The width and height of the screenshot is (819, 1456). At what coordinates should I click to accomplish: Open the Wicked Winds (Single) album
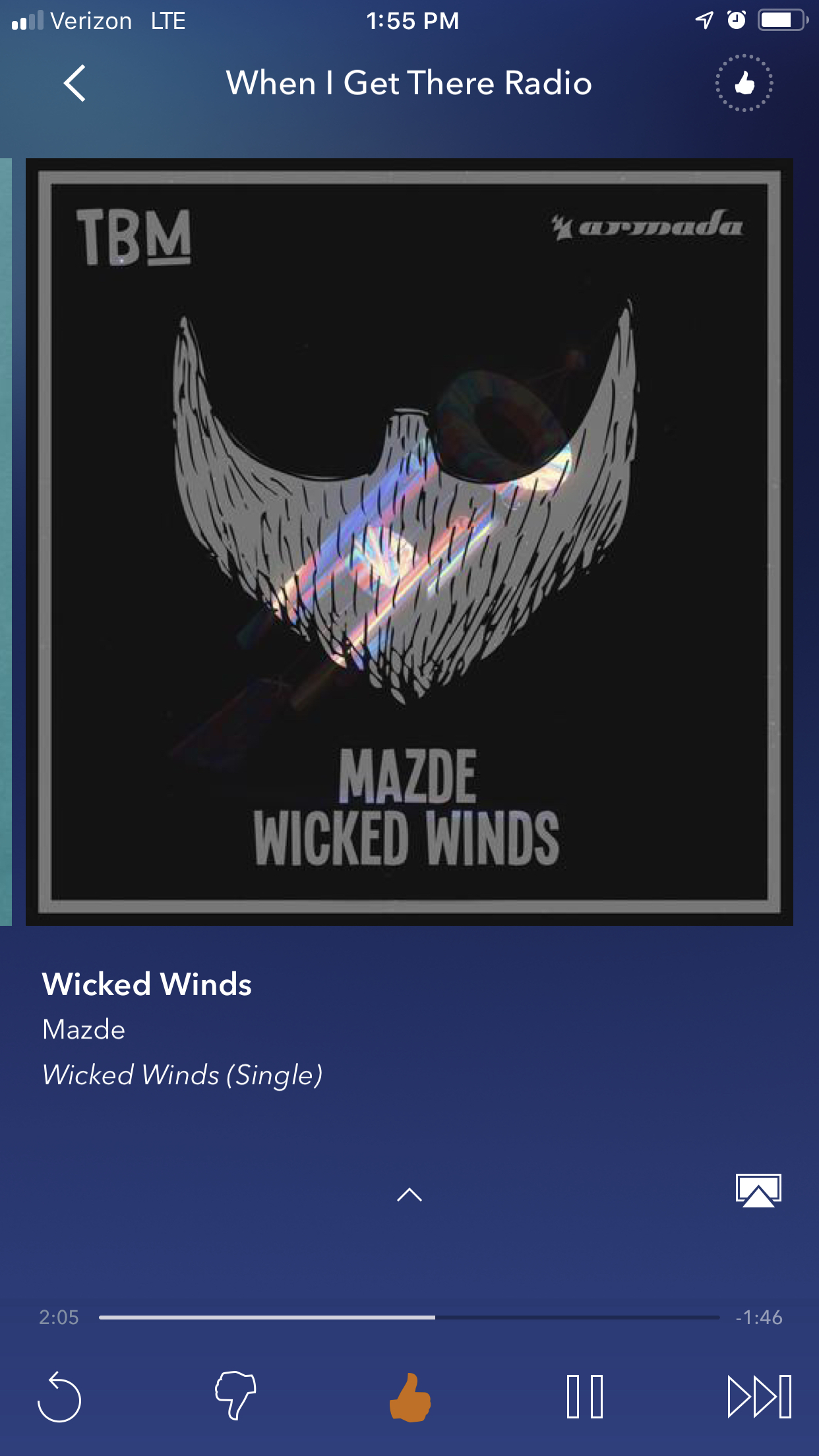click(x=182, y=1075)
